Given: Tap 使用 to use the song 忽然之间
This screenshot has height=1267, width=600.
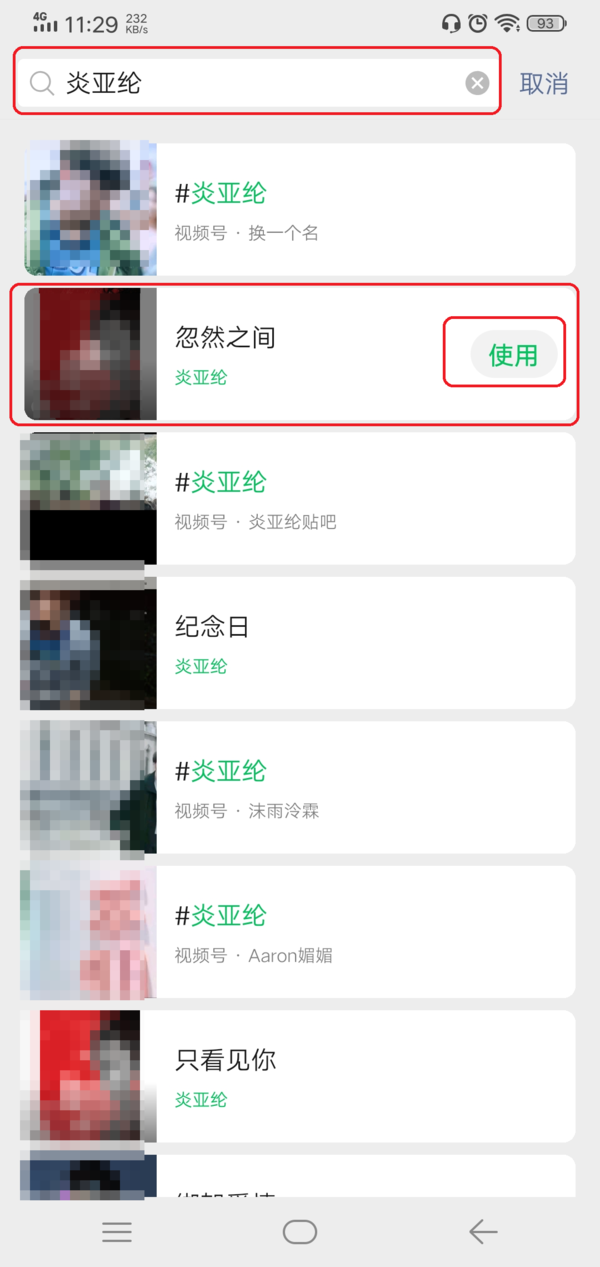Looking at the screenshot, I should point(513,354).
